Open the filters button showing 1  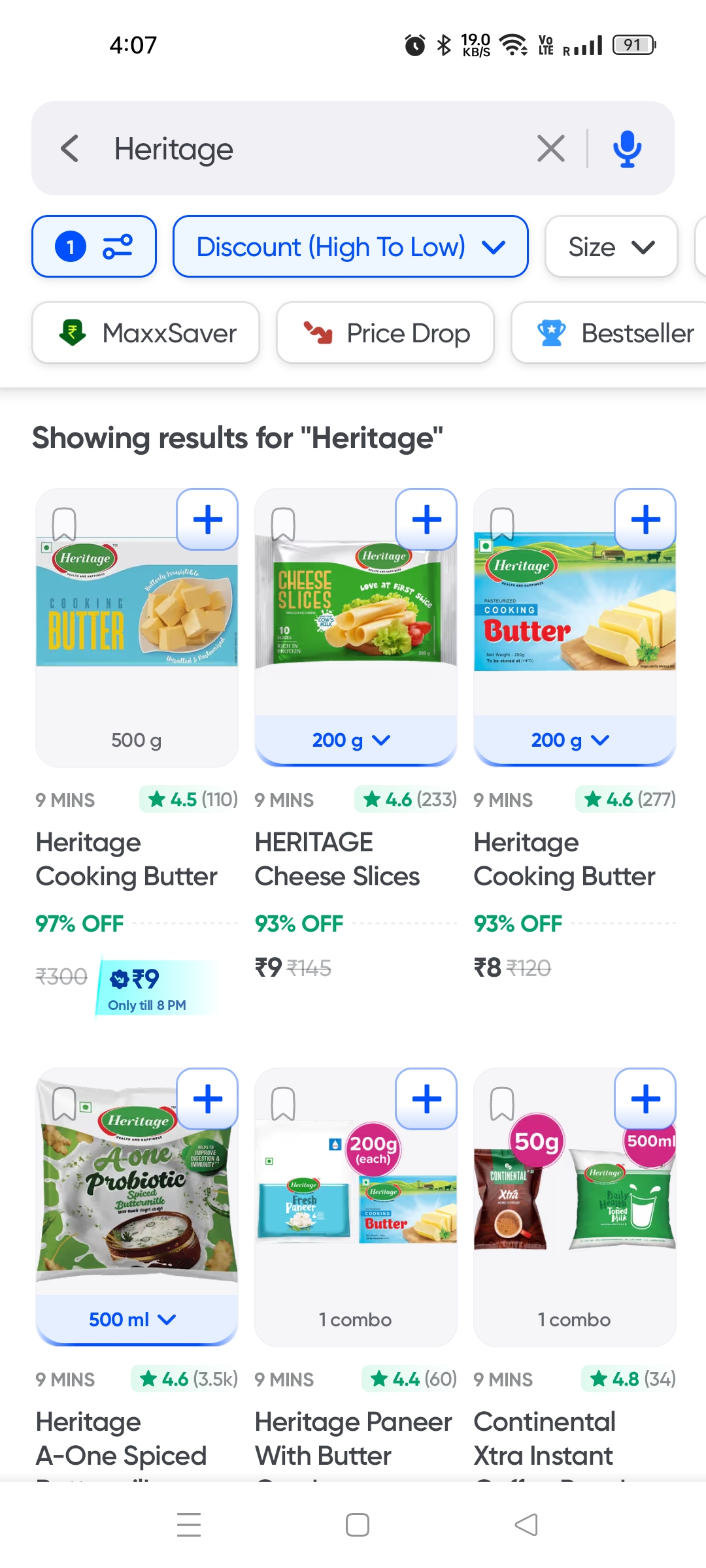click(x=94, y=247)
